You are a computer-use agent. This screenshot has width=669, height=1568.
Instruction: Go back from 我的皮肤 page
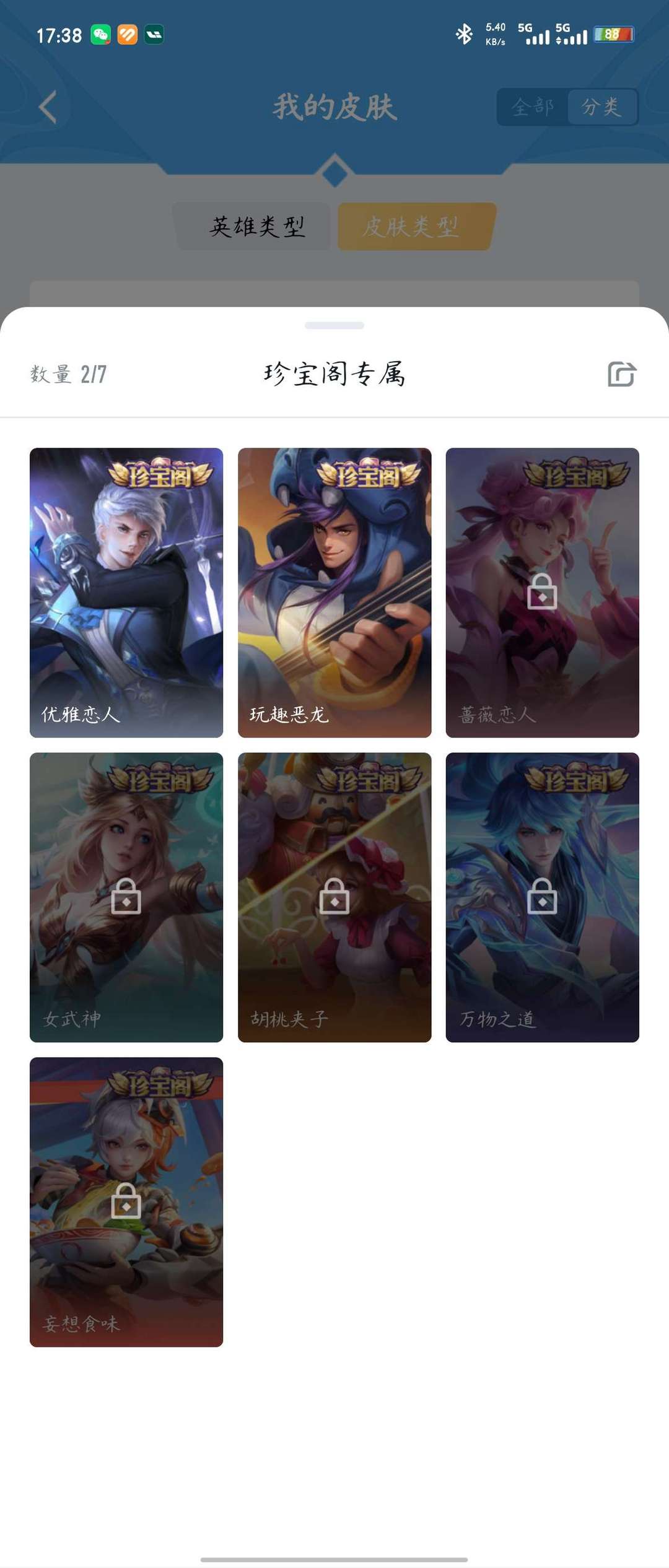point(48,107)
